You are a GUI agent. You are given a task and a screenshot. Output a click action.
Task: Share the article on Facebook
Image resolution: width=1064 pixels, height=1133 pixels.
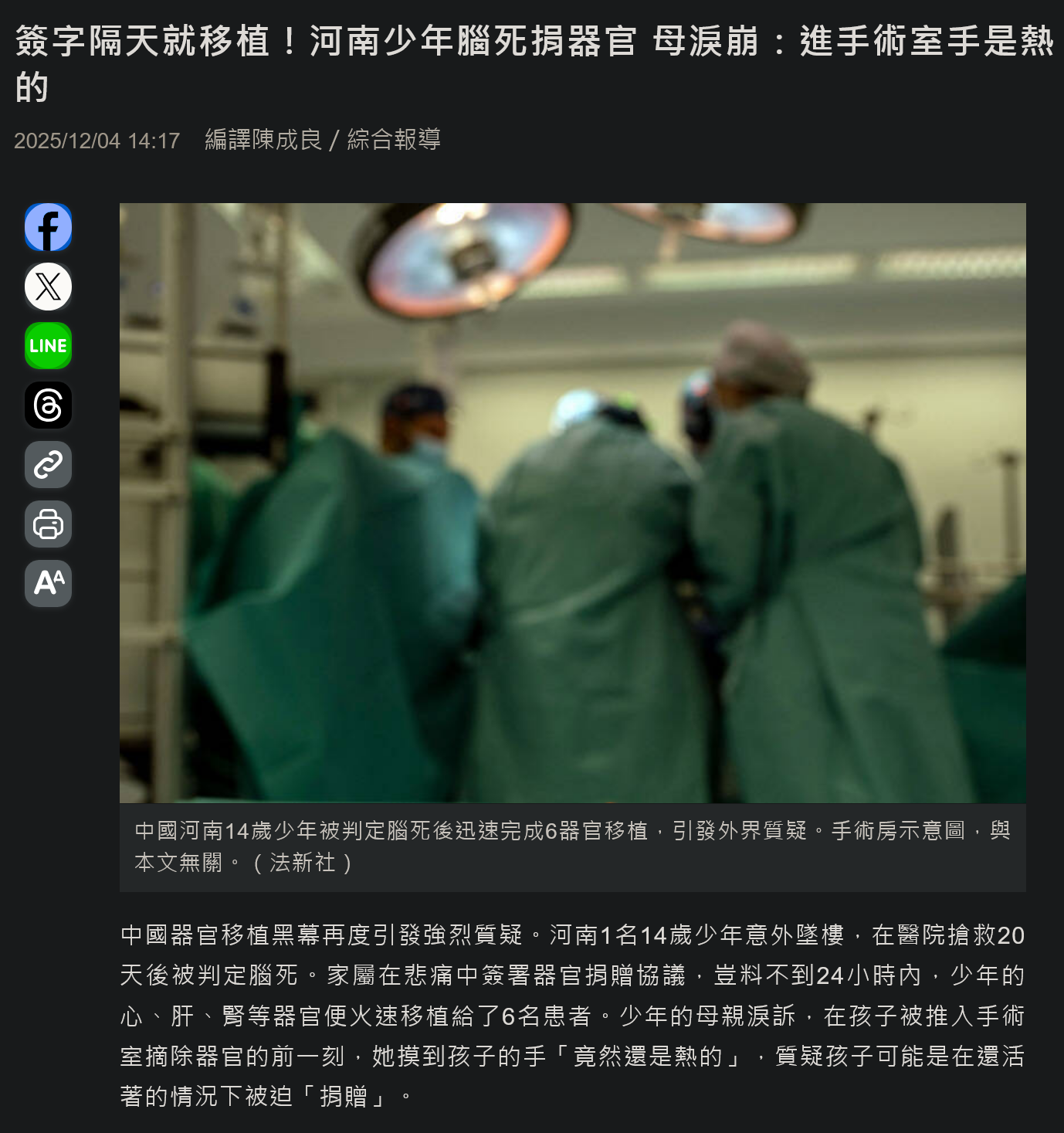coord(48,228)
